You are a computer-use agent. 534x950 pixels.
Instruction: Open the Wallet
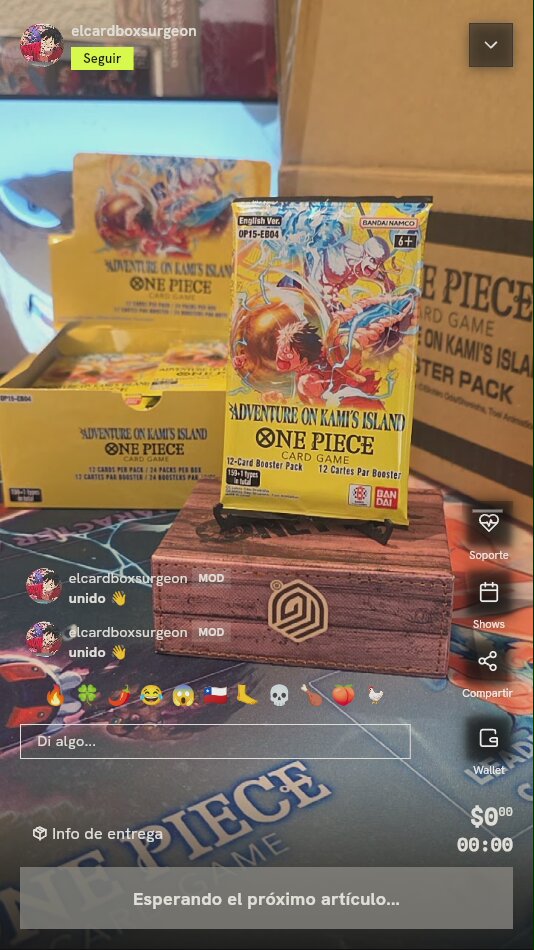[489, 750]
